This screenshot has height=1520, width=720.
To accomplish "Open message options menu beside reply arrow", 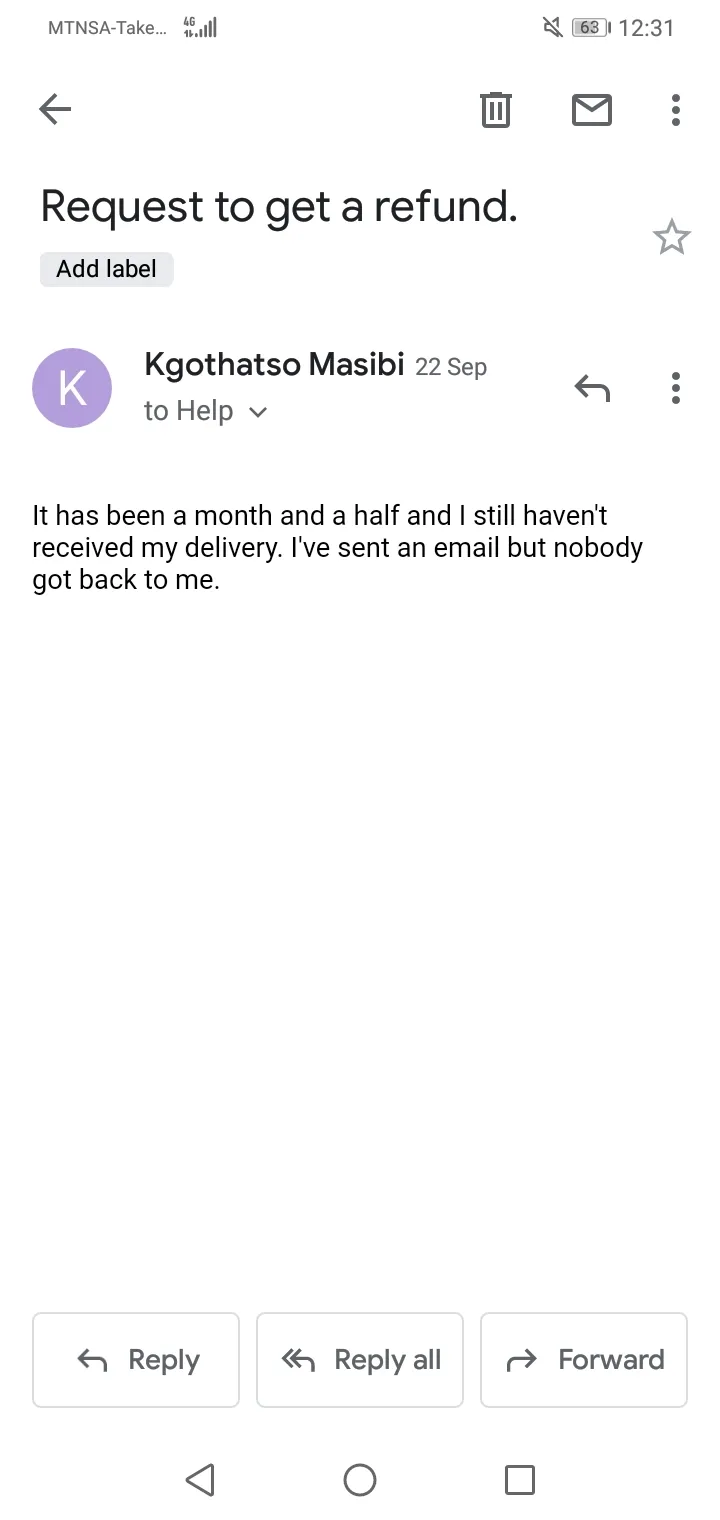I will click(x=676, y=387).
